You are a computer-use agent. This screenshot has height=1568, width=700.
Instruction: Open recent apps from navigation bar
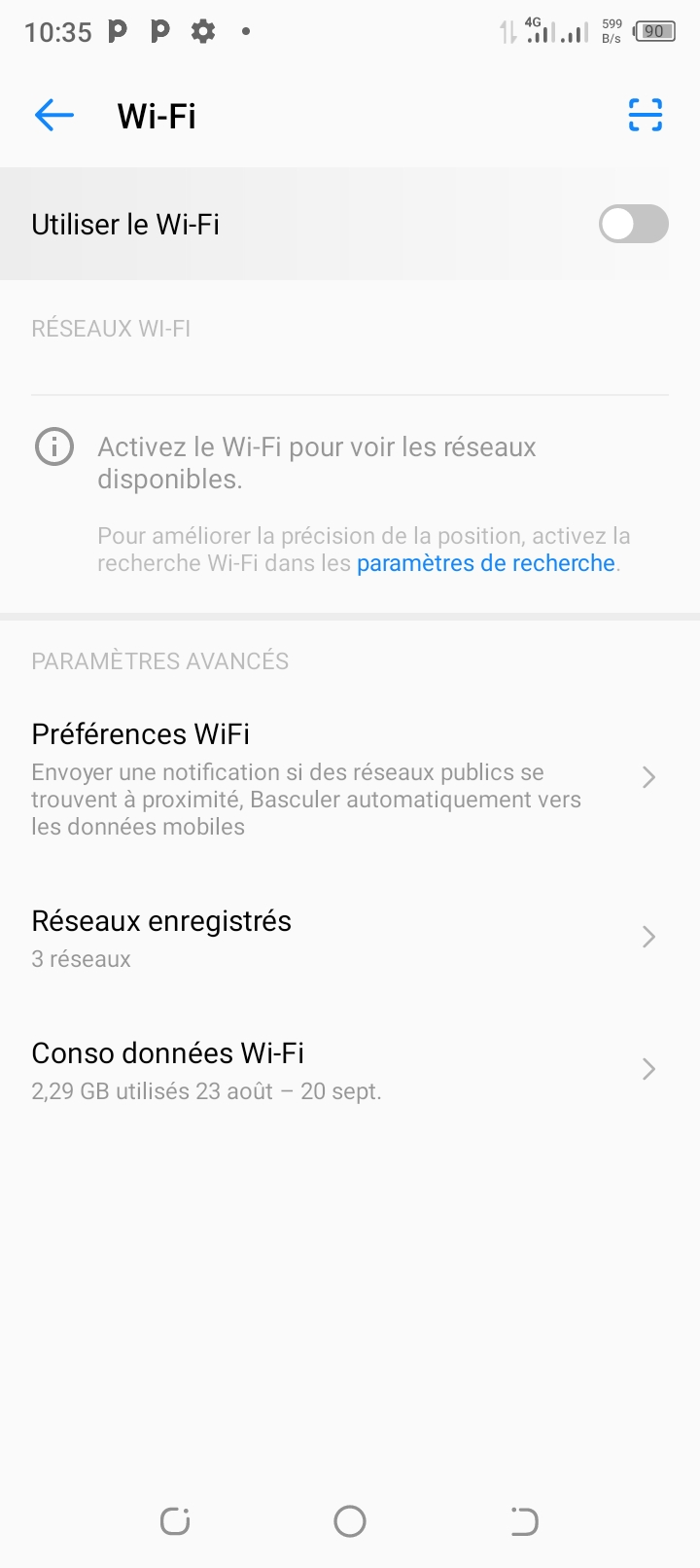click(175, 1520)
